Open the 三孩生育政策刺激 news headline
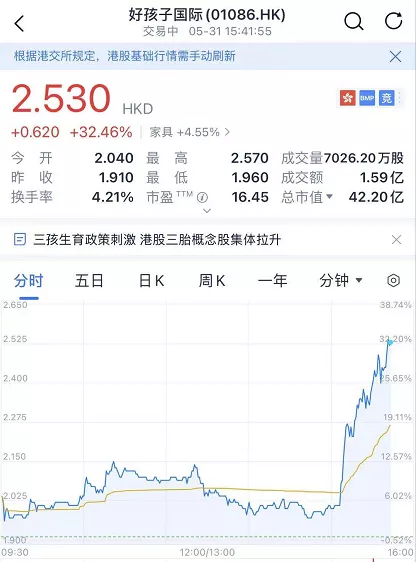Viewport: 416px width, 562px height. (x=157, y=239)
